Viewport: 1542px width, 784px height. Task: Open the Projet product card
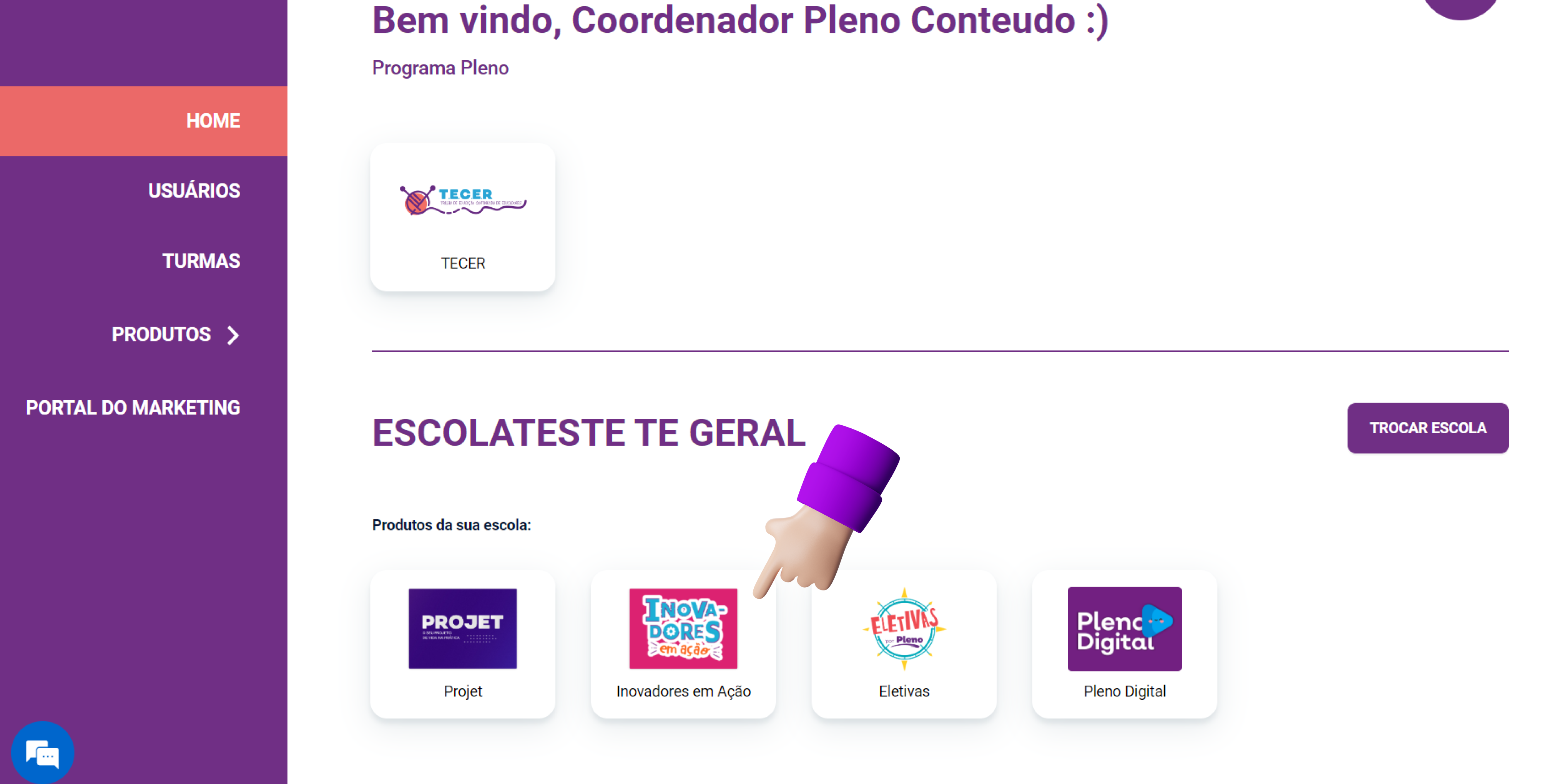tap(463, 644)
